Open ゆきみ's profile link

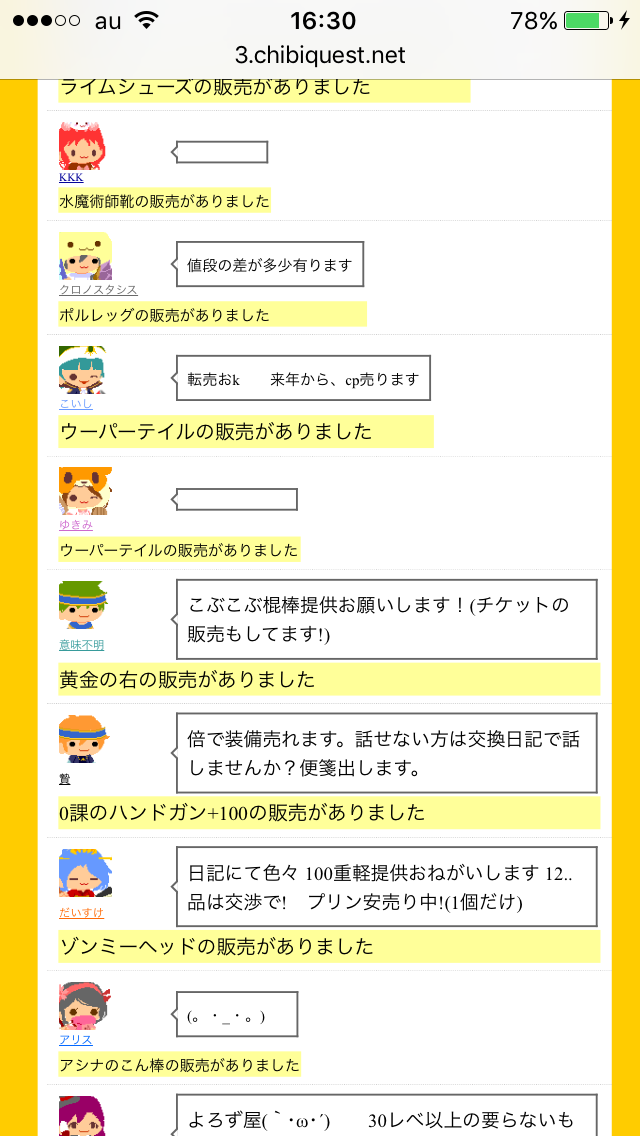coord(76,524)
